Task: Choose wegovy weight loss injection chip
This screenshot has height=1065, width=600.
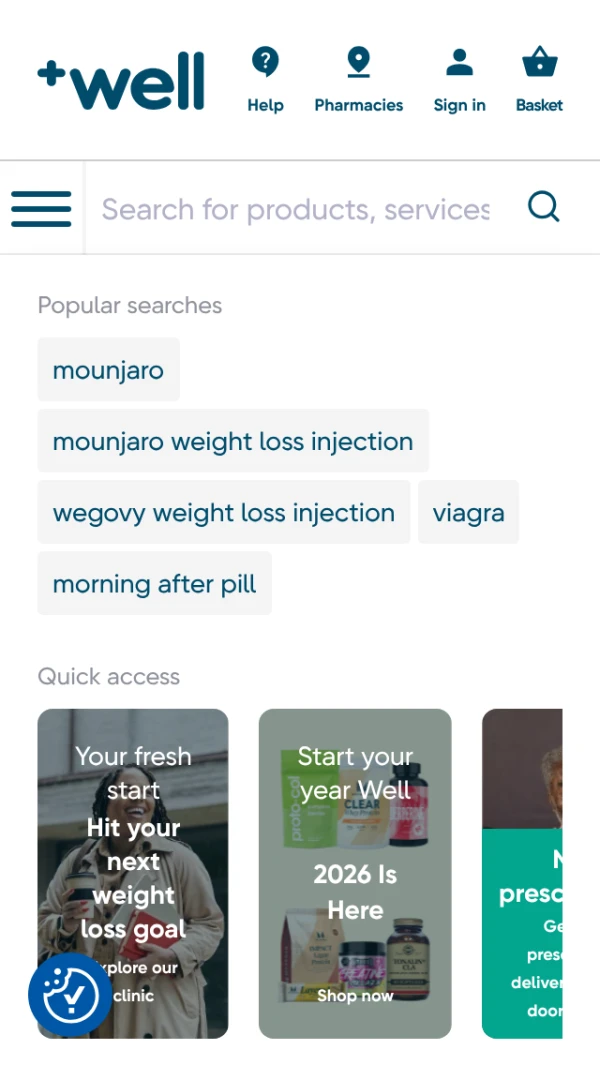Action: click(223, 513)
